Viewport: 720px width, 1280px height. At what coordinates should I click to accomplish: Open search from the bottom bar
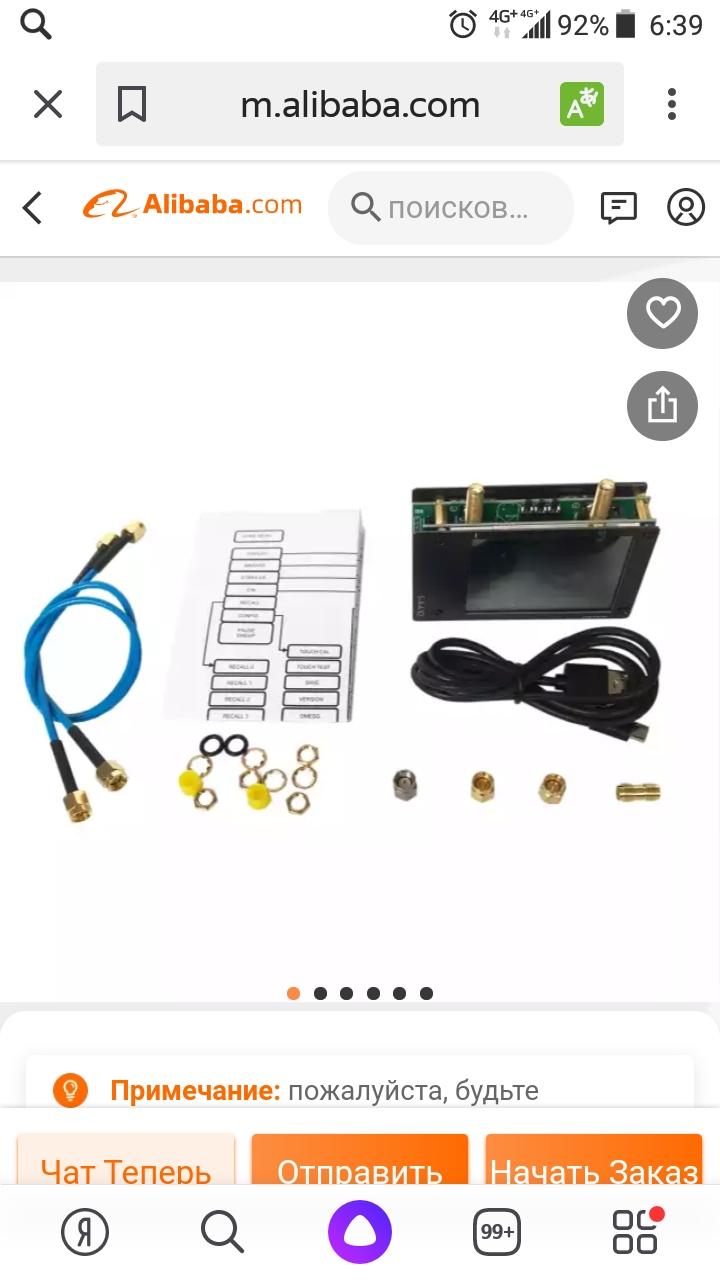222,1232
